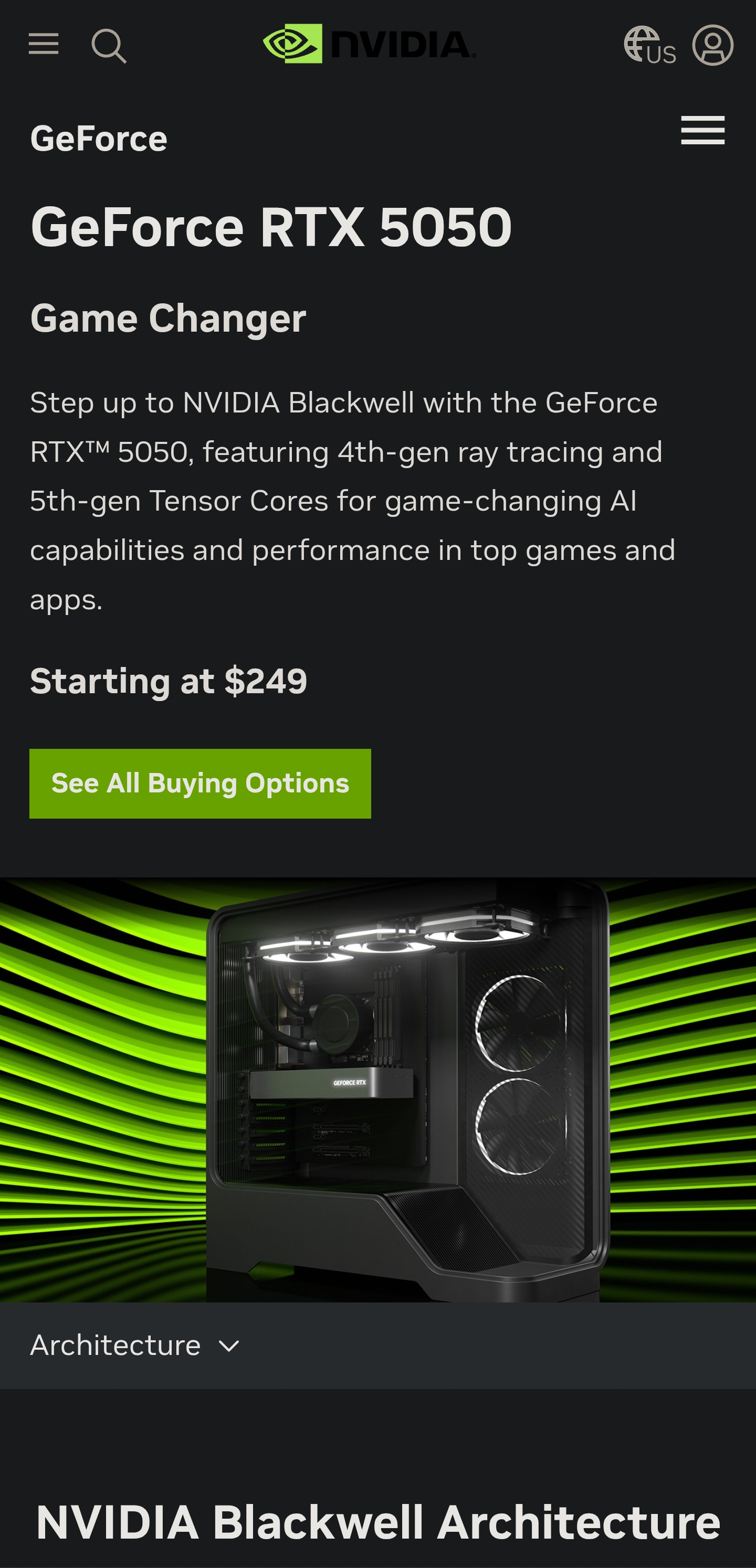Screen dimensions: 756x1568
Task: Open the GeForce section link
Action: point(99,139)
